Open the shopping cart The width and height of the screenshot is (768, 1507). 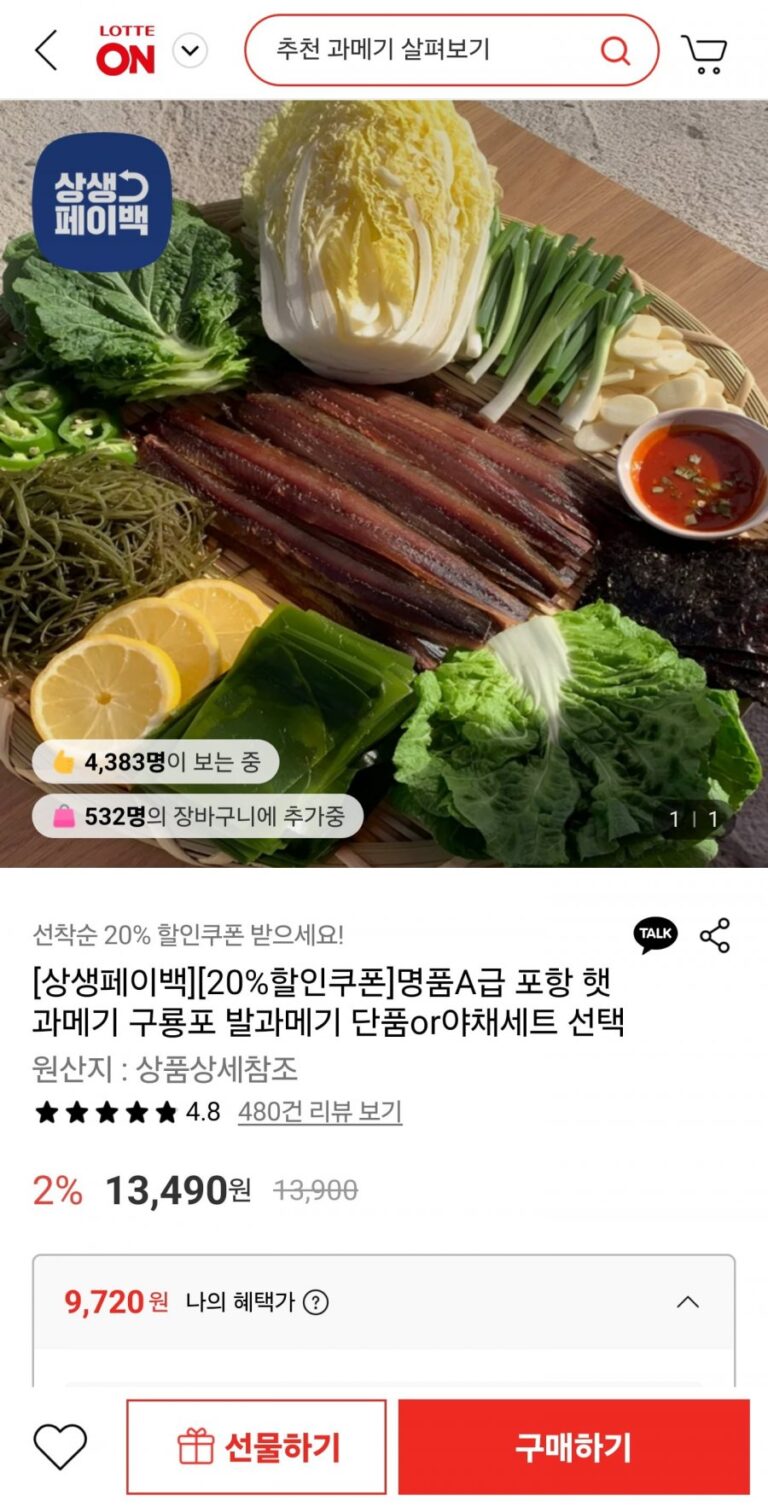pos(704,52)
